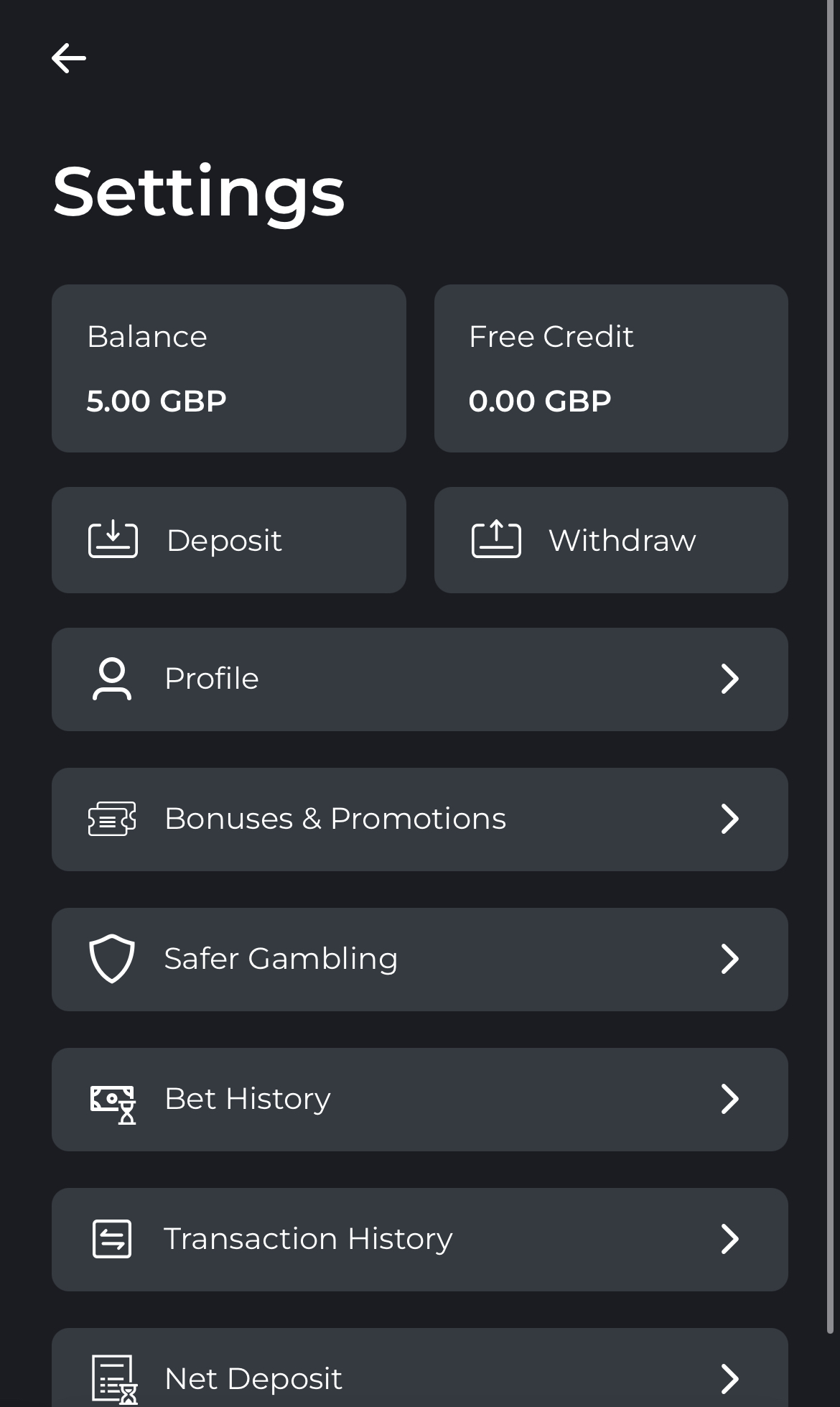
Task: Select the Transaction History arrows icon
Action: [x=112, y=1238]
